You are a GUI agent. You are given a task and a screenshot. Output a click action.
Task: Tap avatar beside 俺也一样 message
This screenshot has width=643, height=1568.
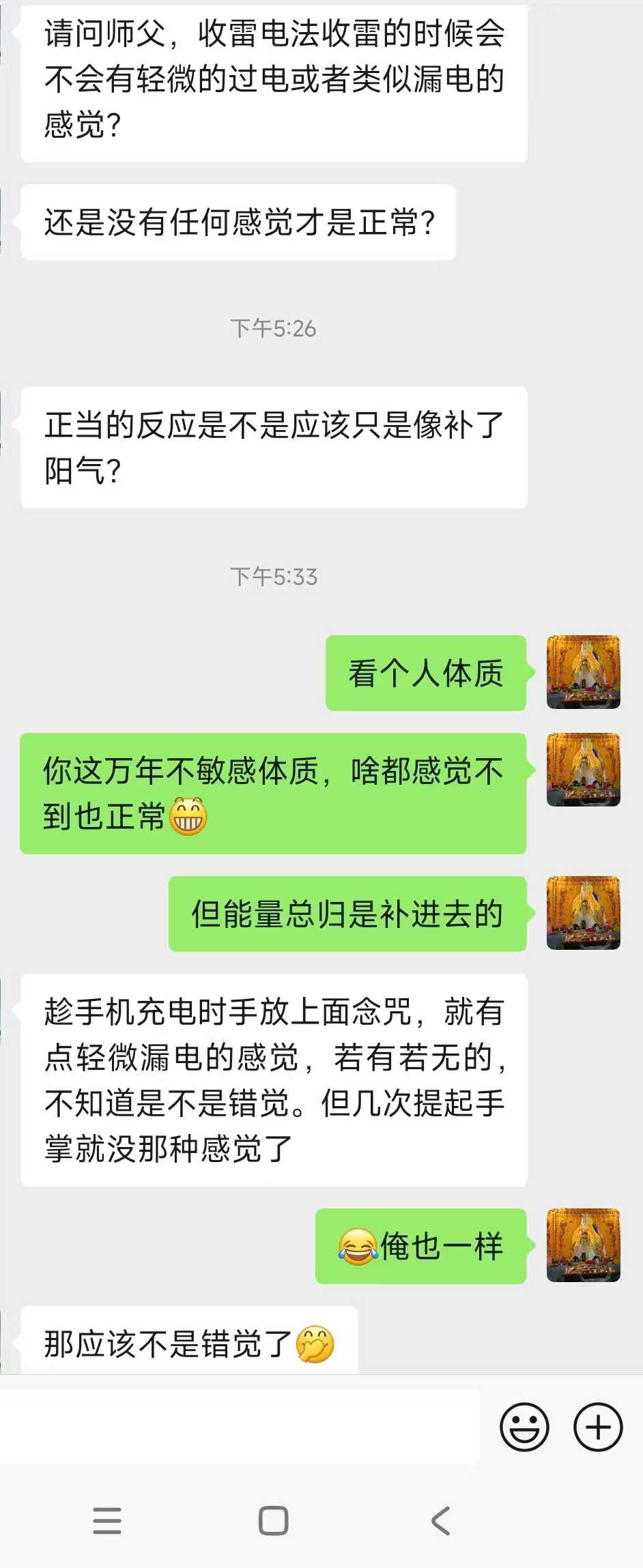583,1245
